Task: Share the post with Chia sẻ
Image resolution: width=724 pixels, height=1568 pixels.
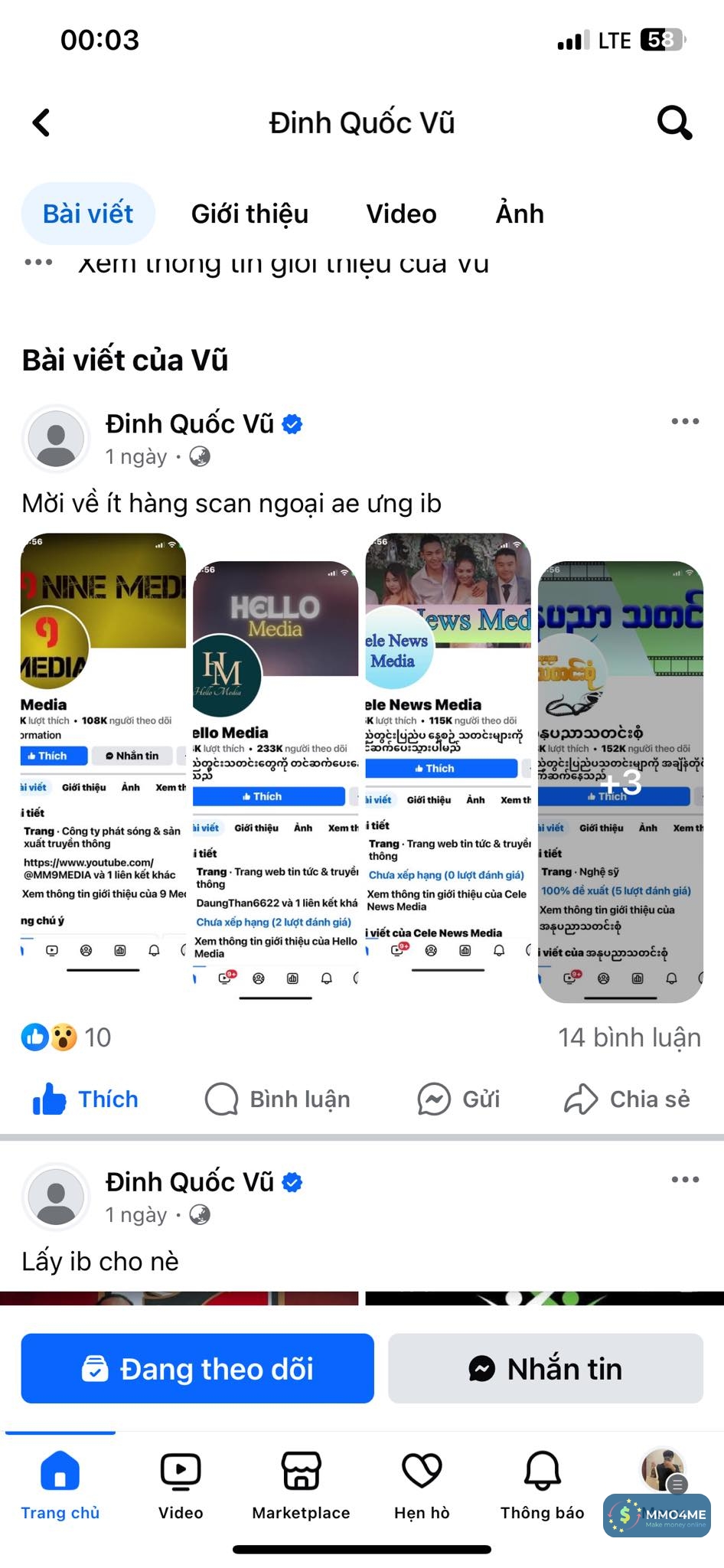Action: click(x=627, y=1099)
